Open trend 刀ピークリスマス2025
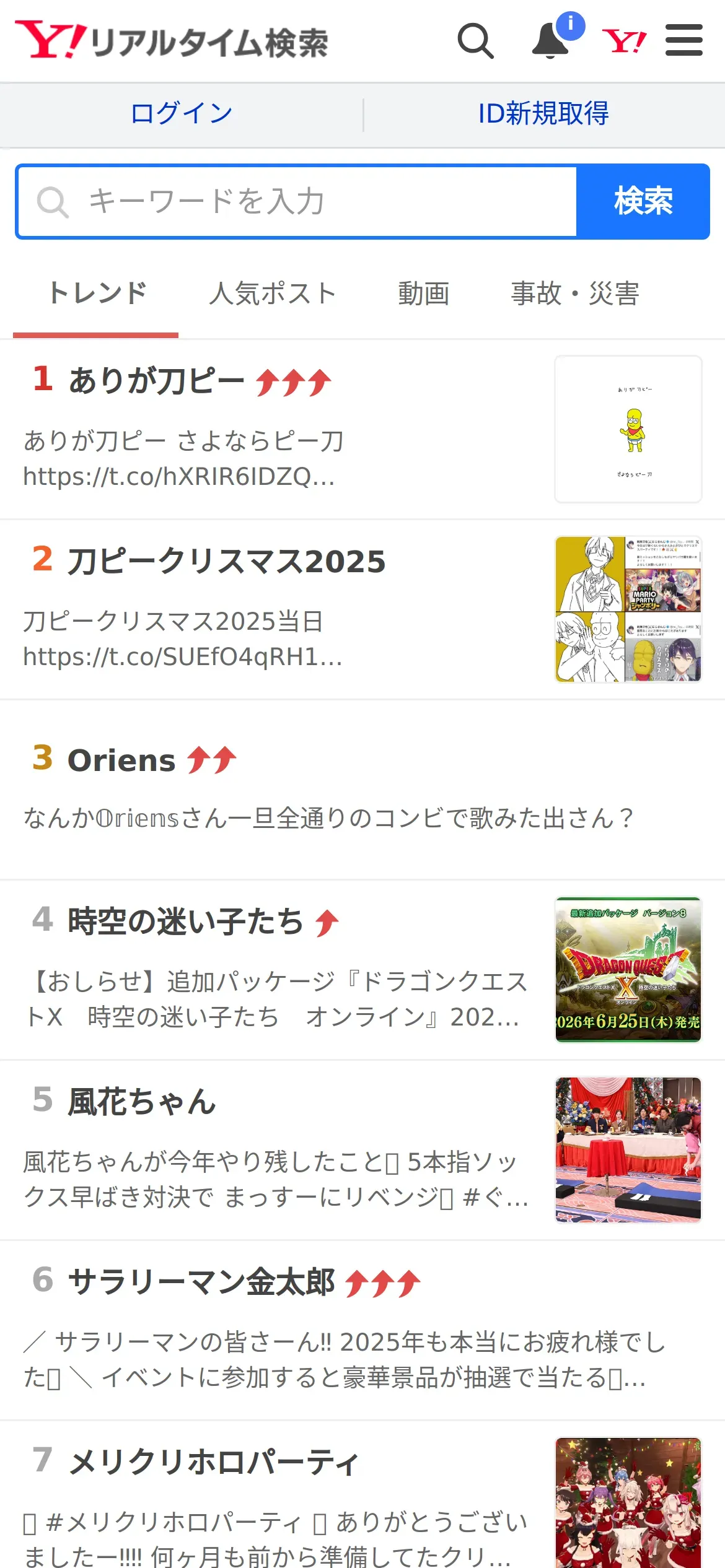Viewport: 725px width, 1568px height. (x=226, y=561)
